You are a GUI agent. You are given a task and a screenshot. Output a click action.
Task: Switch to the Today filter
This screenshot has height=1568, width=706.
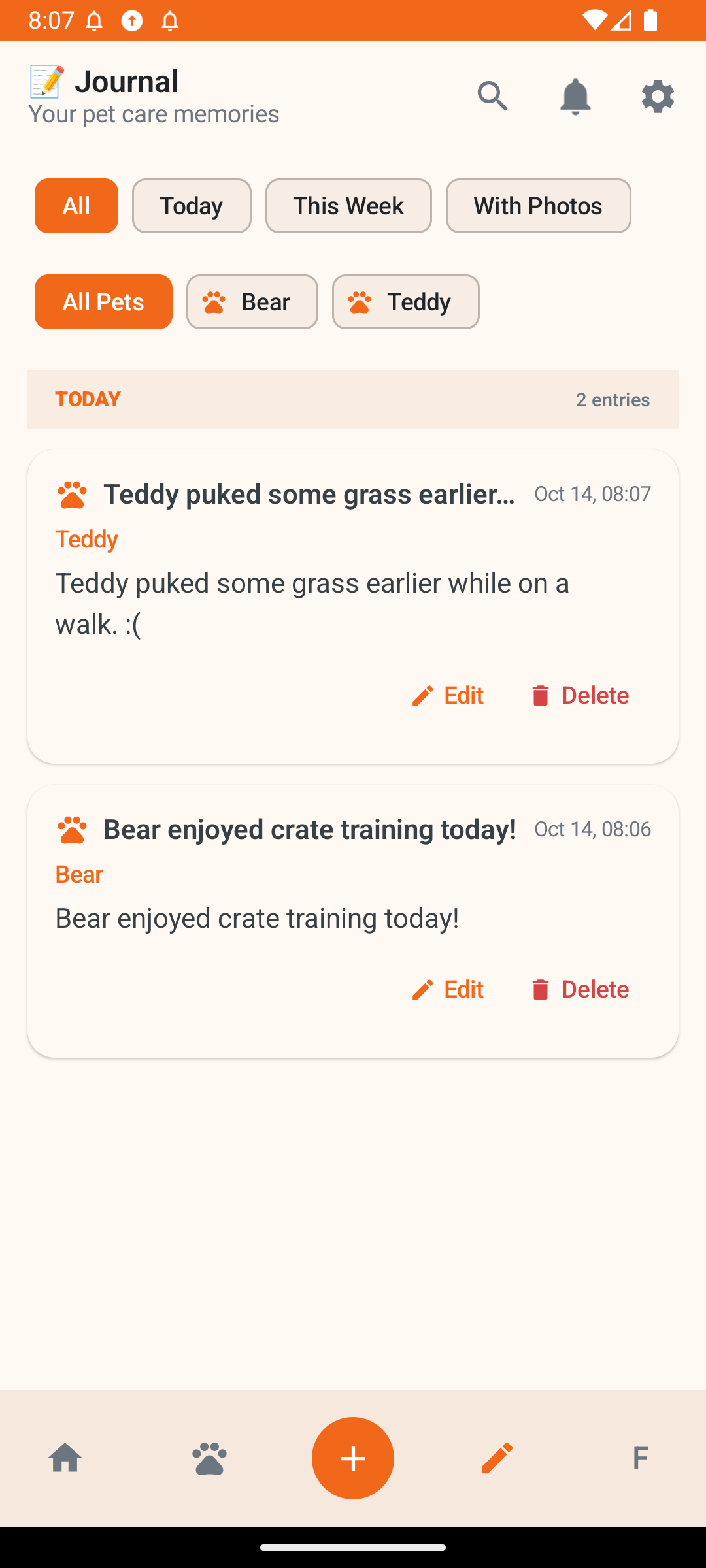191,206
